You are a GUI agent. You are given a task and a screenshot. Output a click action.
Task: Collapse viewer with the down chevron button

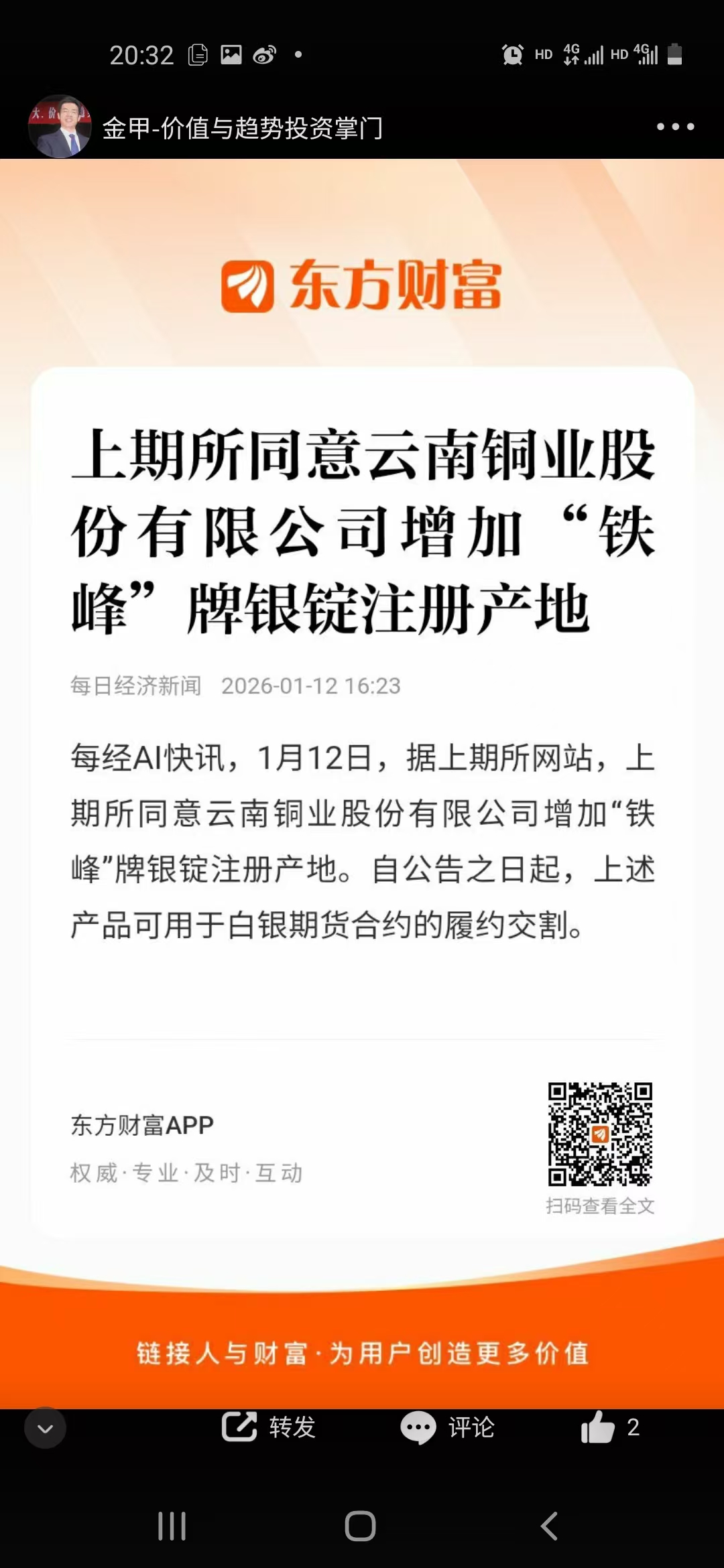pos(45,1428)
